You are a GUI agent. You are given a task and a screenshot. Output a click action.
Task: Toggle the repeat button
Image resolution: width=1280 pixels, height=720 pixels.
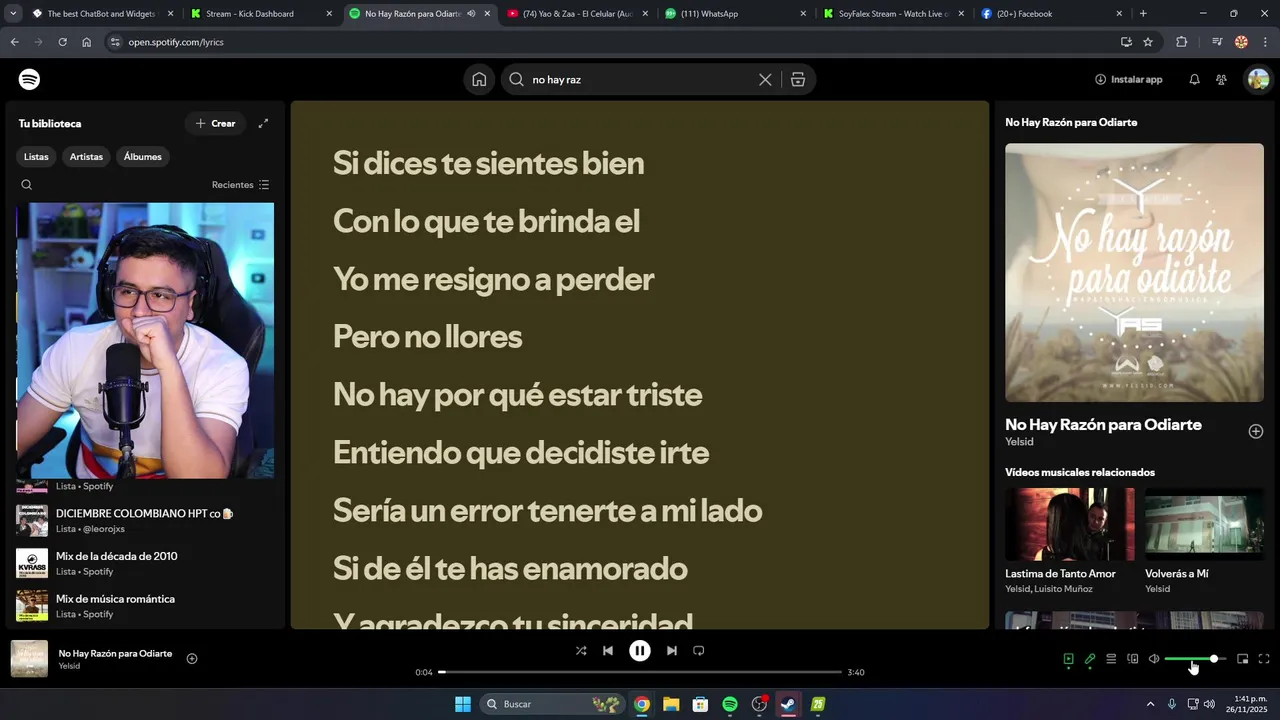pos(699,651)
